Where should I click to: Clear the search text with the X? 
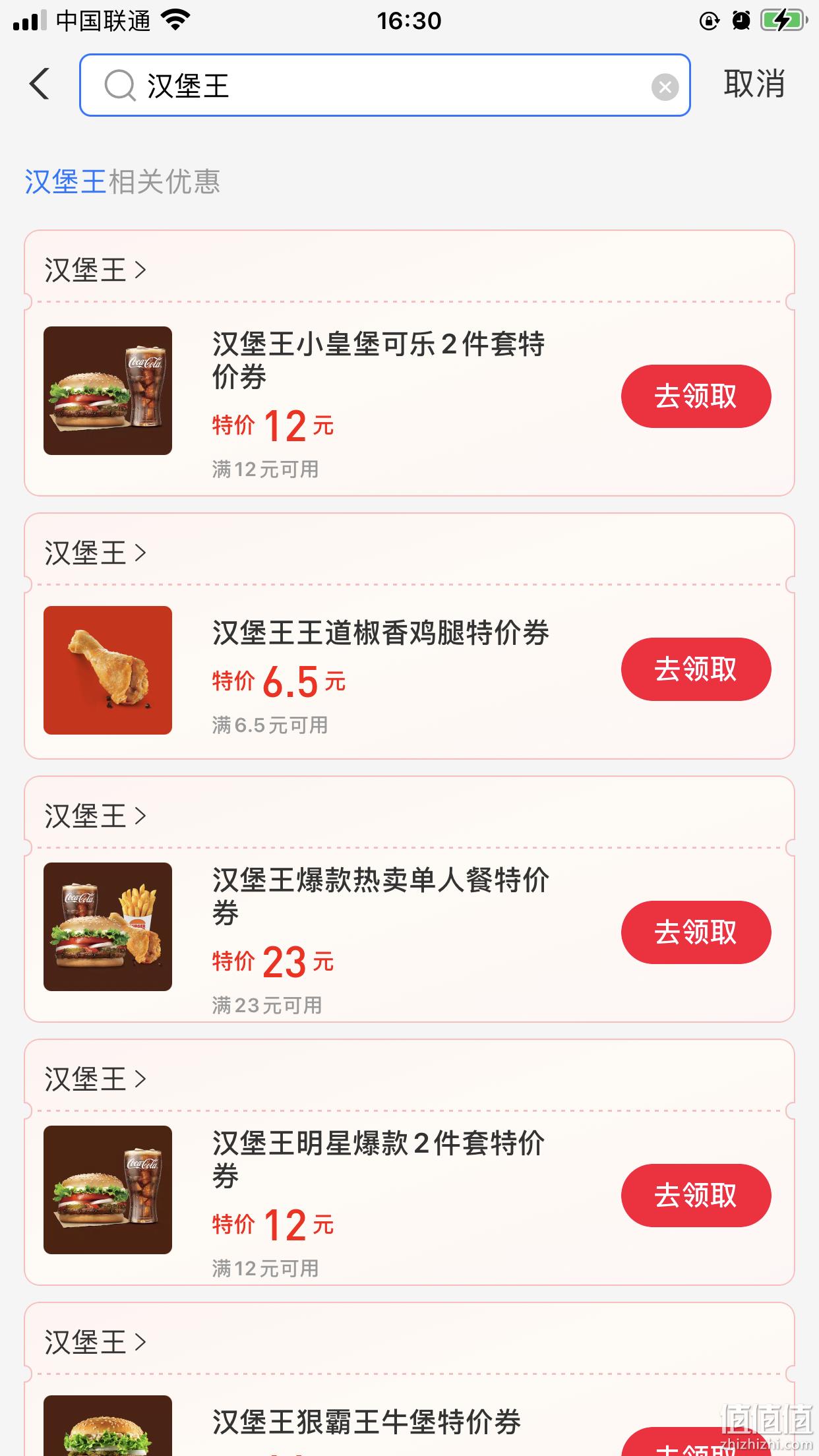(x=665, y=86)
